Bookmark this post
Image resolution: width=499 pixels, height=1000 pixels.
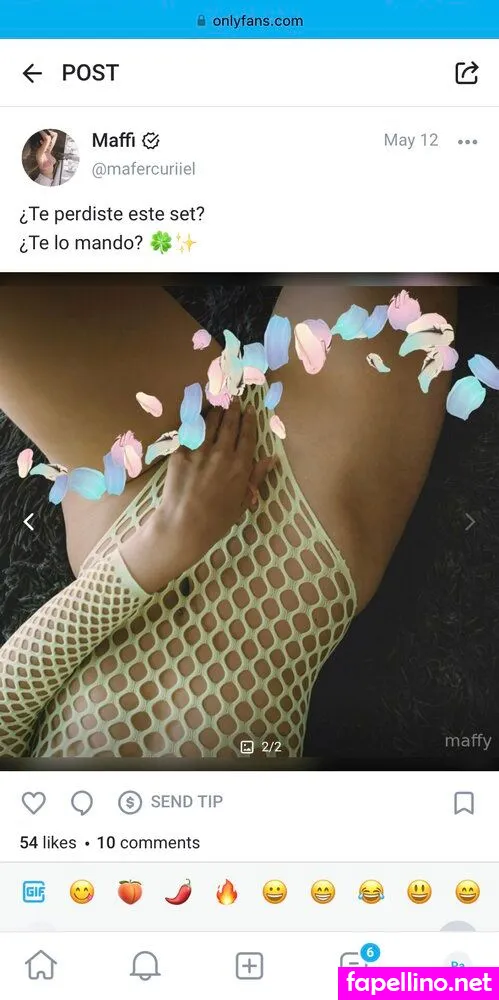464,803
